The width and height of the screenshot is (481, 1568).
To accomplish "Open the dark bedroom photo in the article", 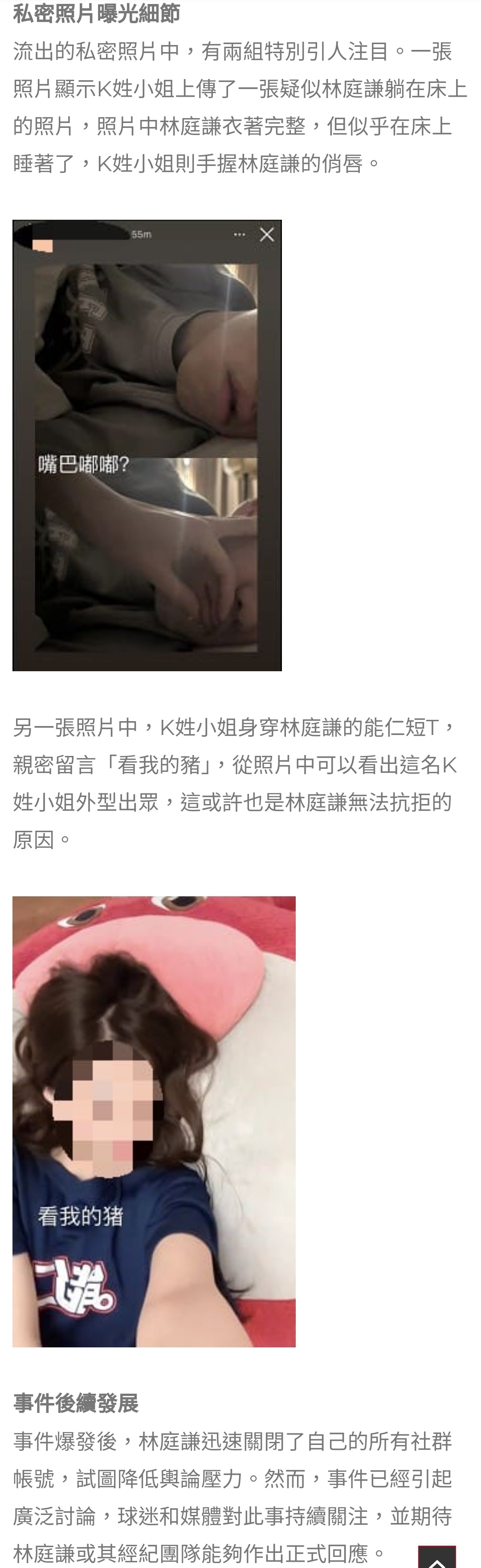I will pos(147,445).
